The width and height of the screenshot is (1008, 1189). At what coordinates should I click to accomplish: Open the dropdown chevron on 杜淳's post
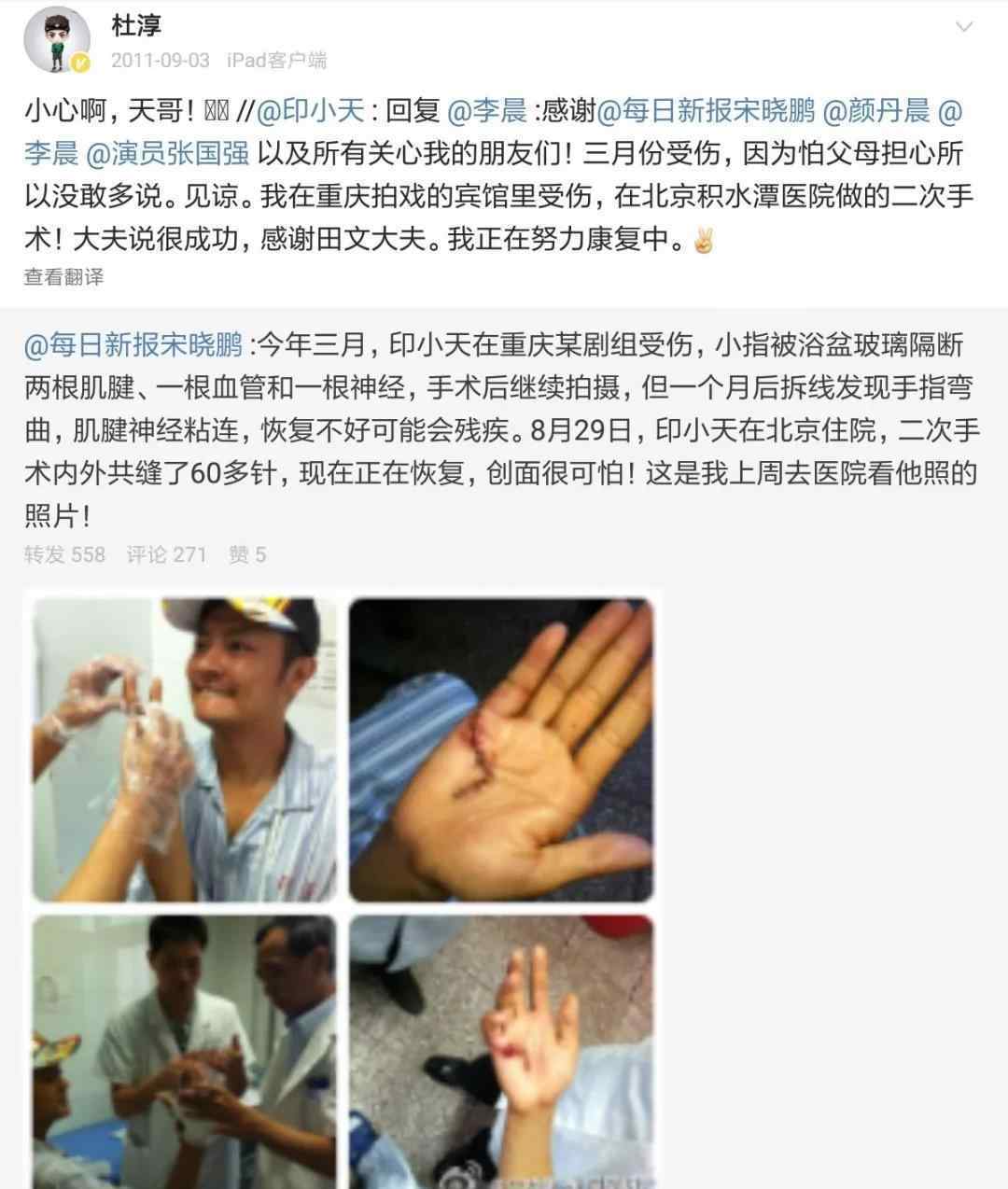point(964,26)
